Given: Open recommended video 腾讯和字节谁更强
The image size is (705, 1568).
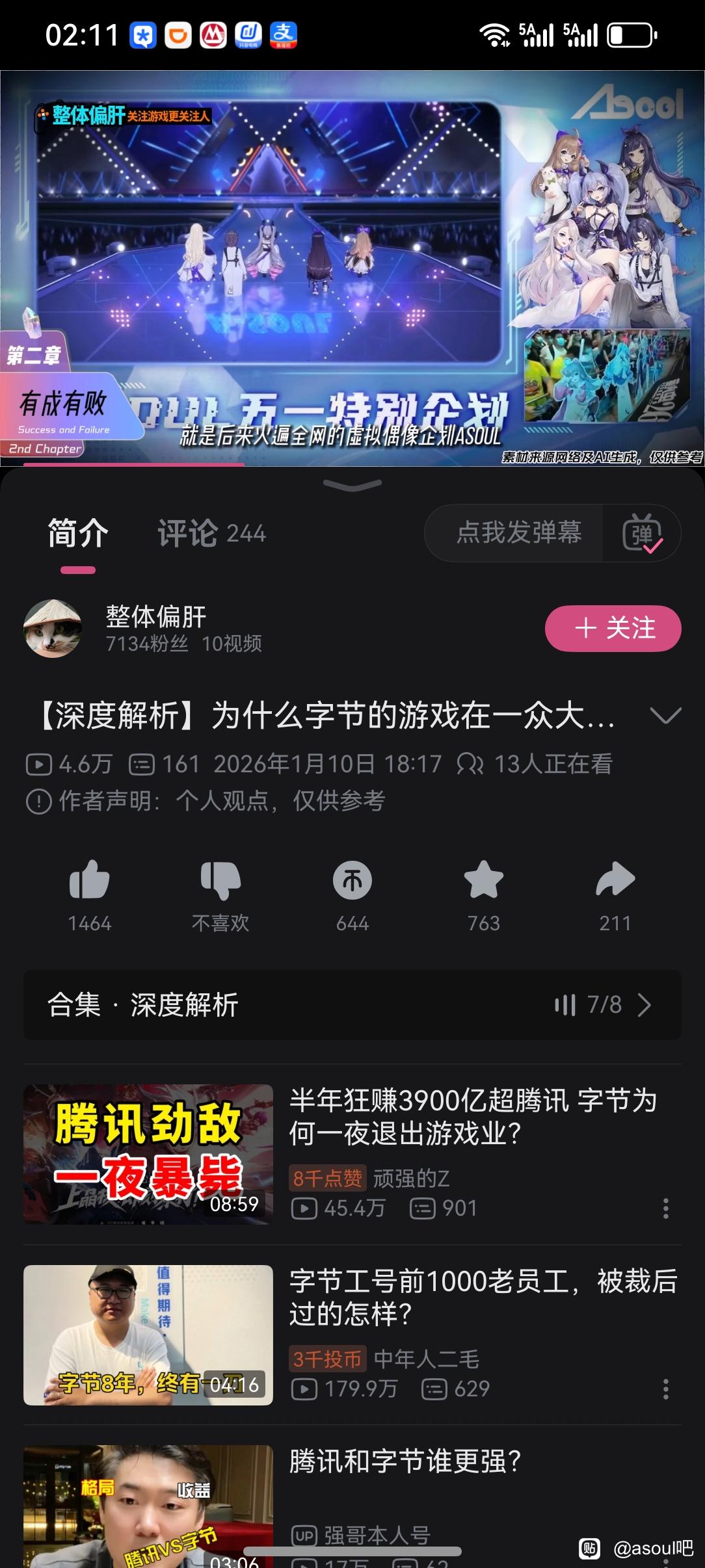Looking at the screenshot, I should [405, 1462].
